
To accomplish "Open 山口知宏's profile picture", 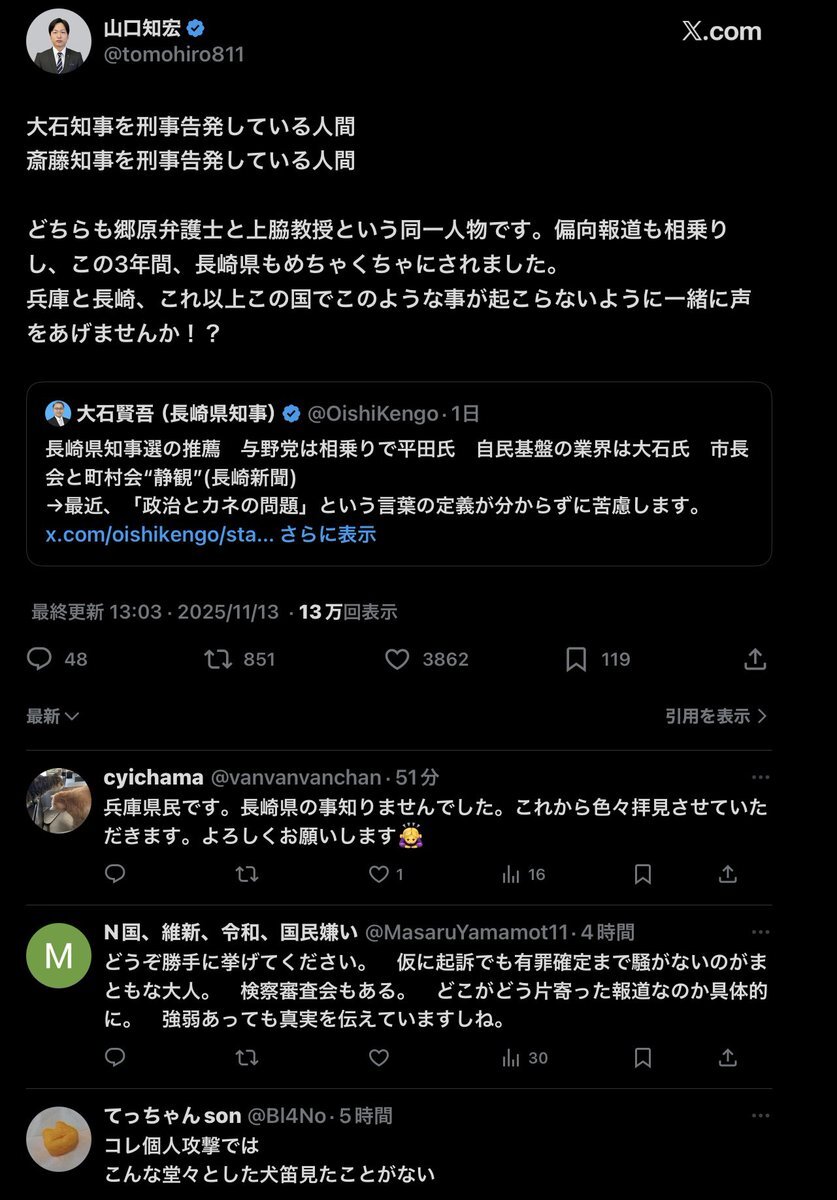I will [62, 43].
